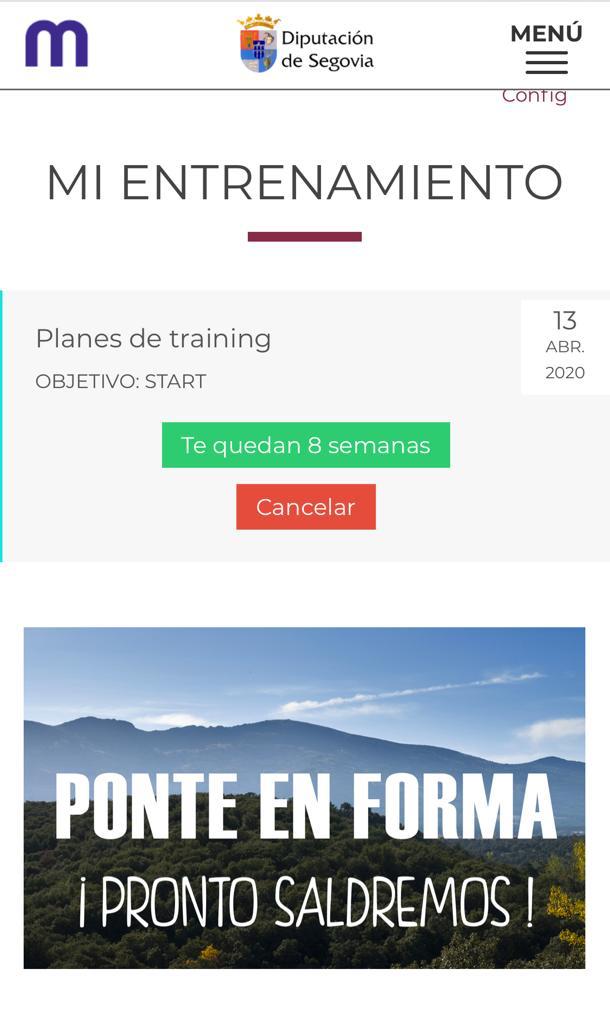
Task: Open the Ponte en forma banner
Action: tap(304, 797)
